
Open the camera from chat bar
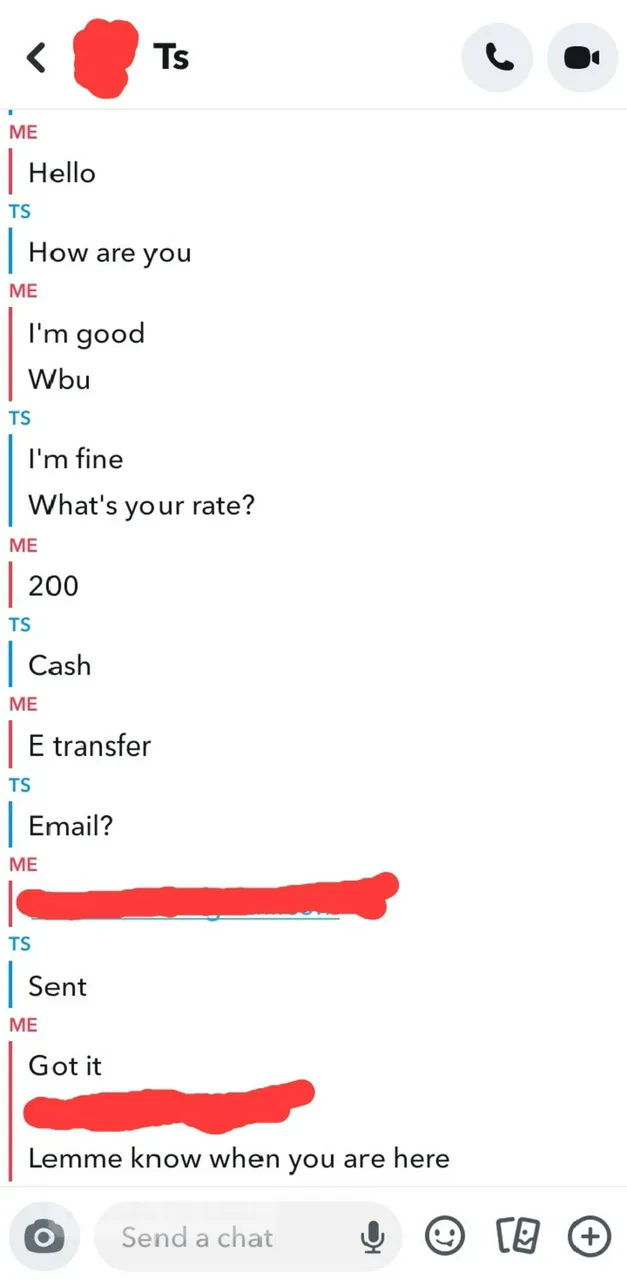[43, 1238]
